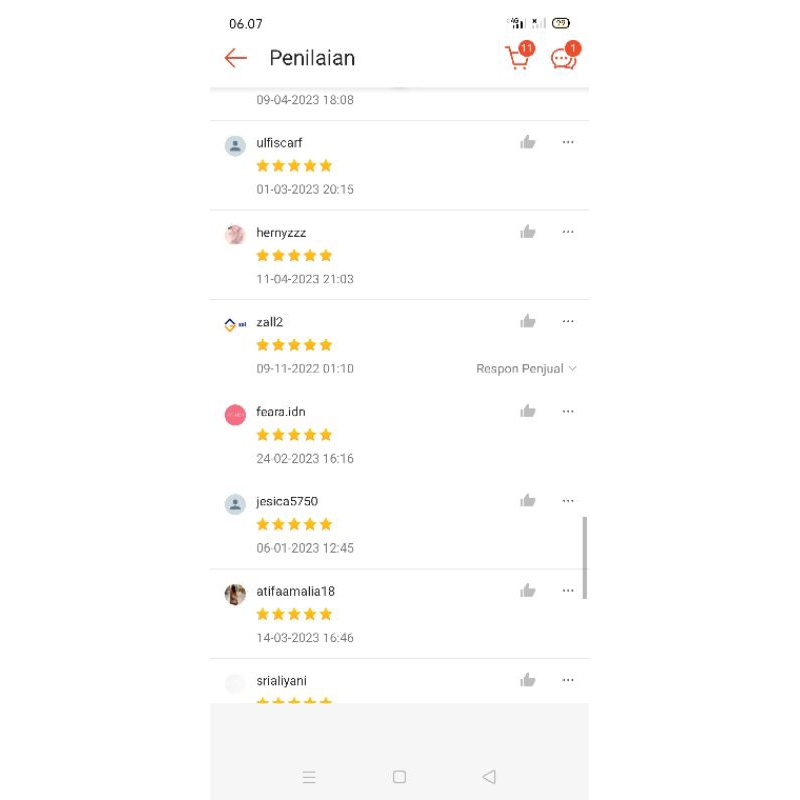The image size is (800, 800).
Task: Open the shopping cart
Action: click(519, 56)
